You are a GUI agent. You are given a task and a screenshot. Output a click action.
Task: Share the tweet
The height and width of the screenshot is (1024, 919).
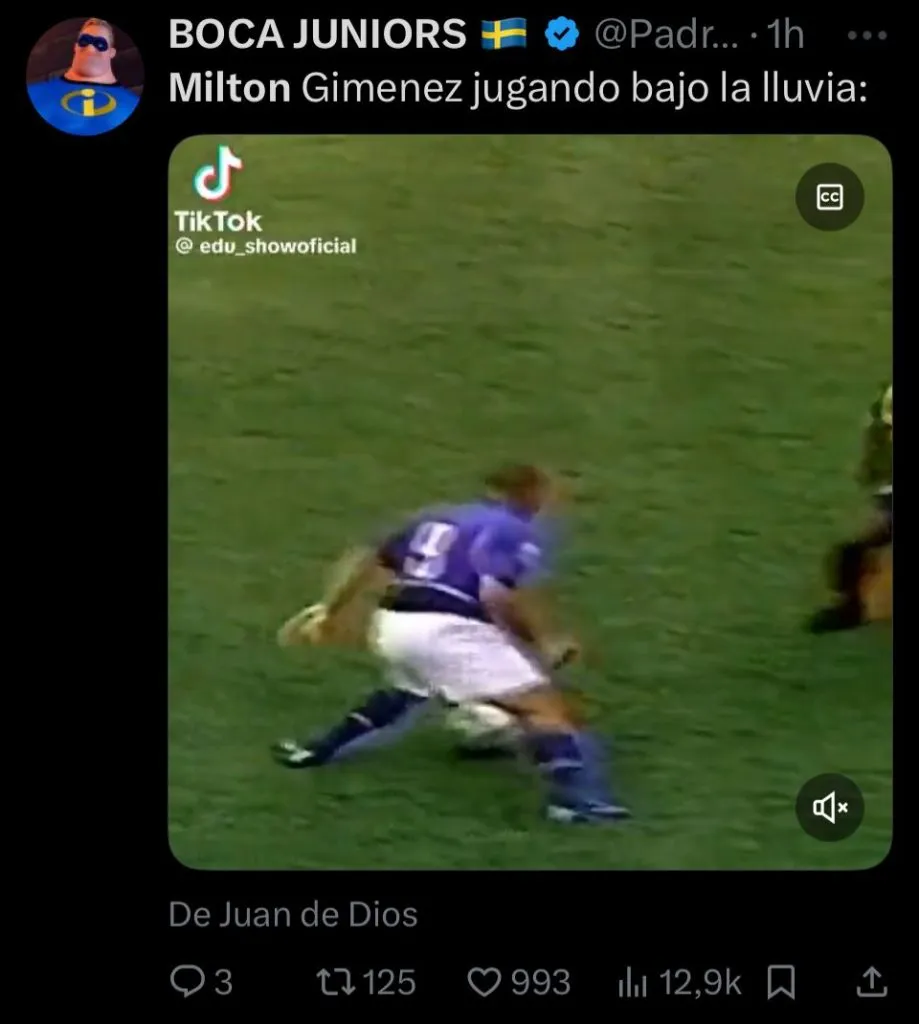click(871, 982)
